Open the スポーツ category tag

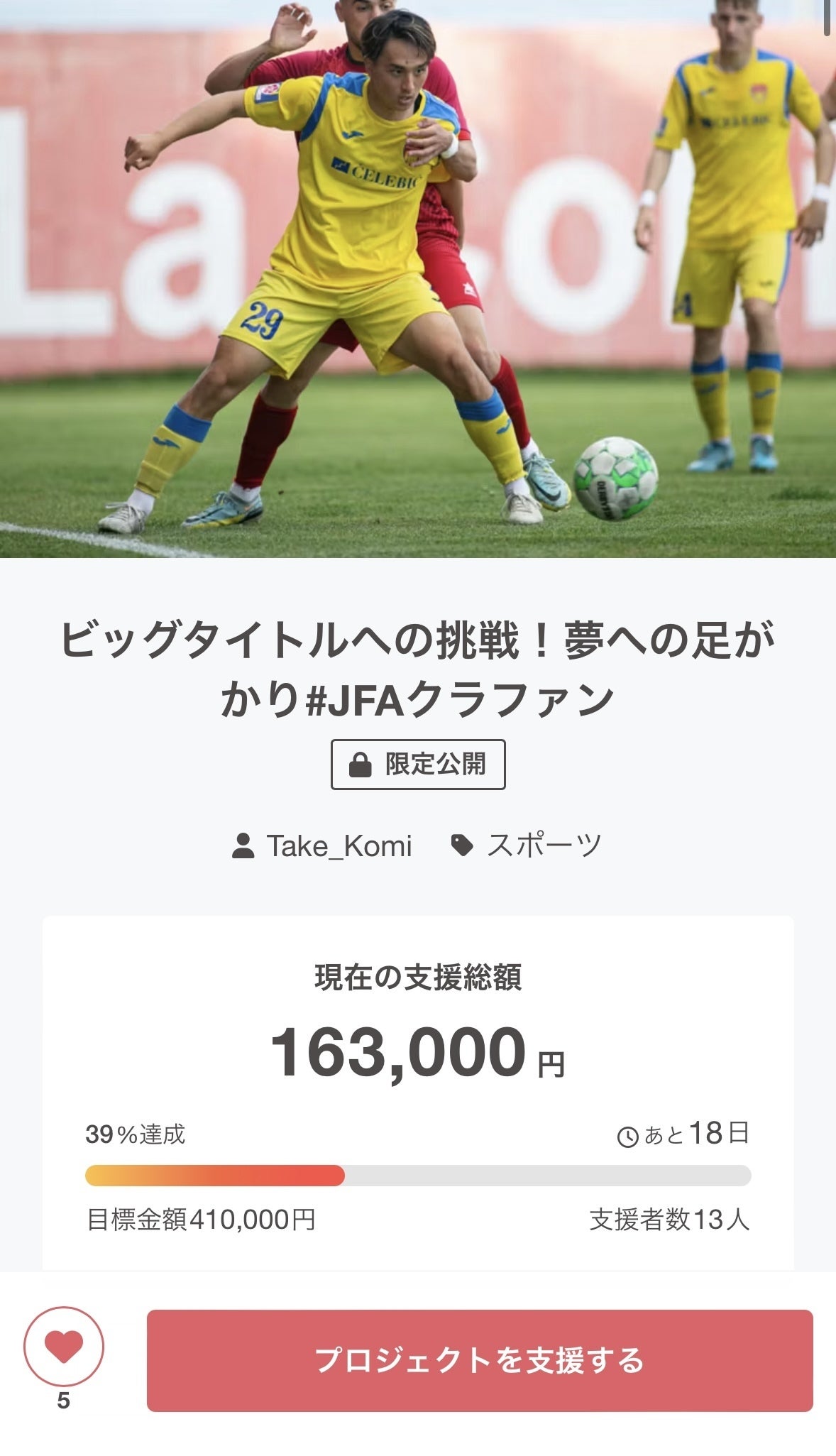coord(543,845)
